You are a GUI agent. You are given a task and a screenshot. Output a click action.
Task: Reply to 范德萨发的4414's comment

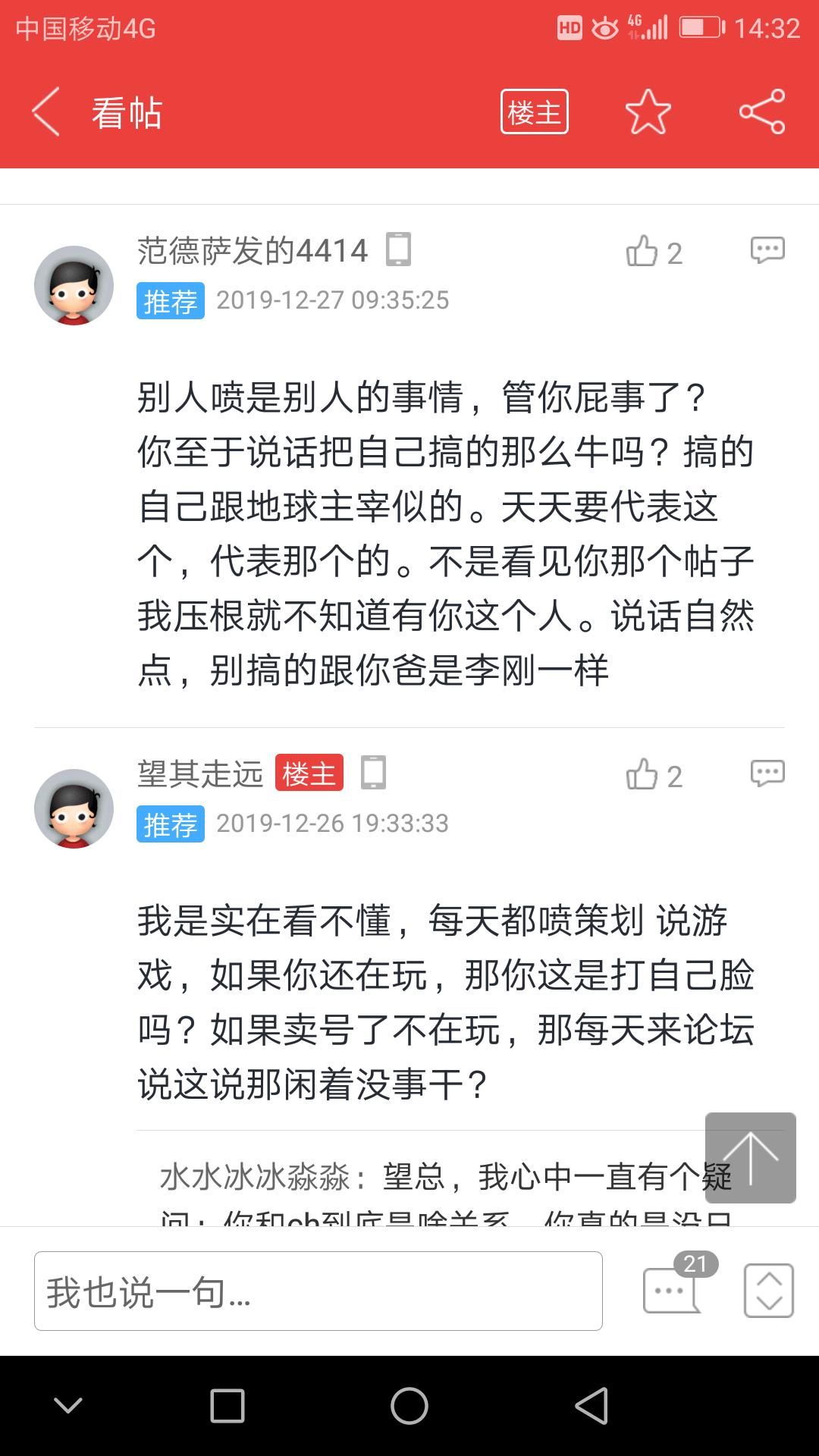(x=767, y=250)
